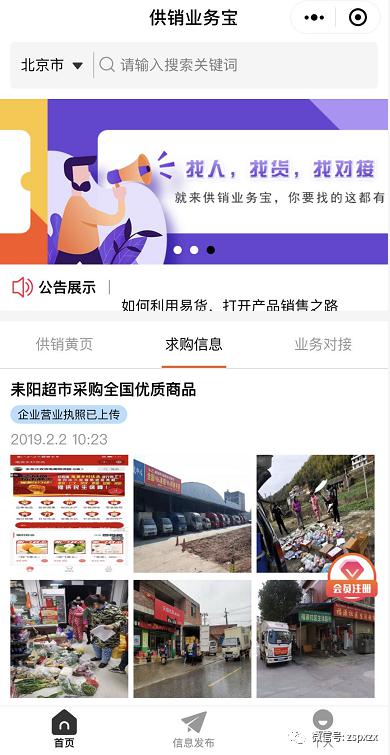390x755 pixels.
Task: Open the 耒阳超市采购全国优质商品 post
Action: (x=103, y=390)
